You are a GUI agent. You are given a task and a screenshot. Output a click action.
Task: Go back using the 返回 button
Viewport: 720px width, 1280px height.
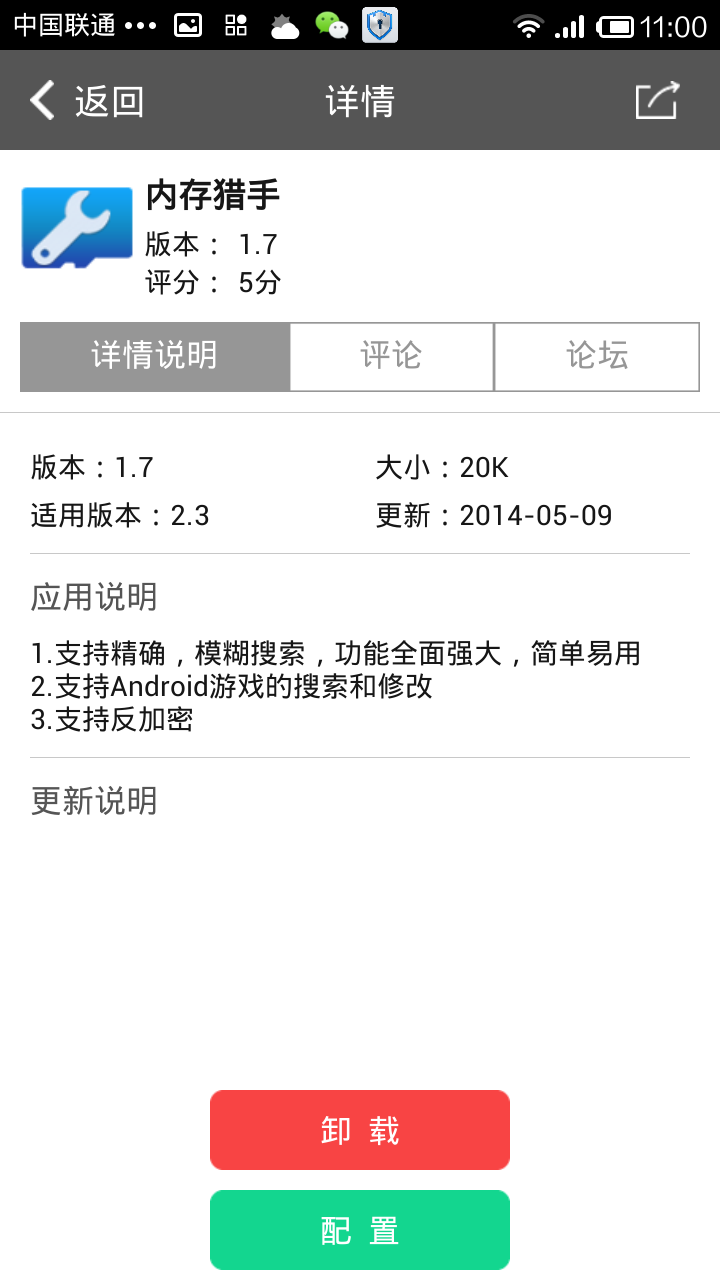point(87,101)
